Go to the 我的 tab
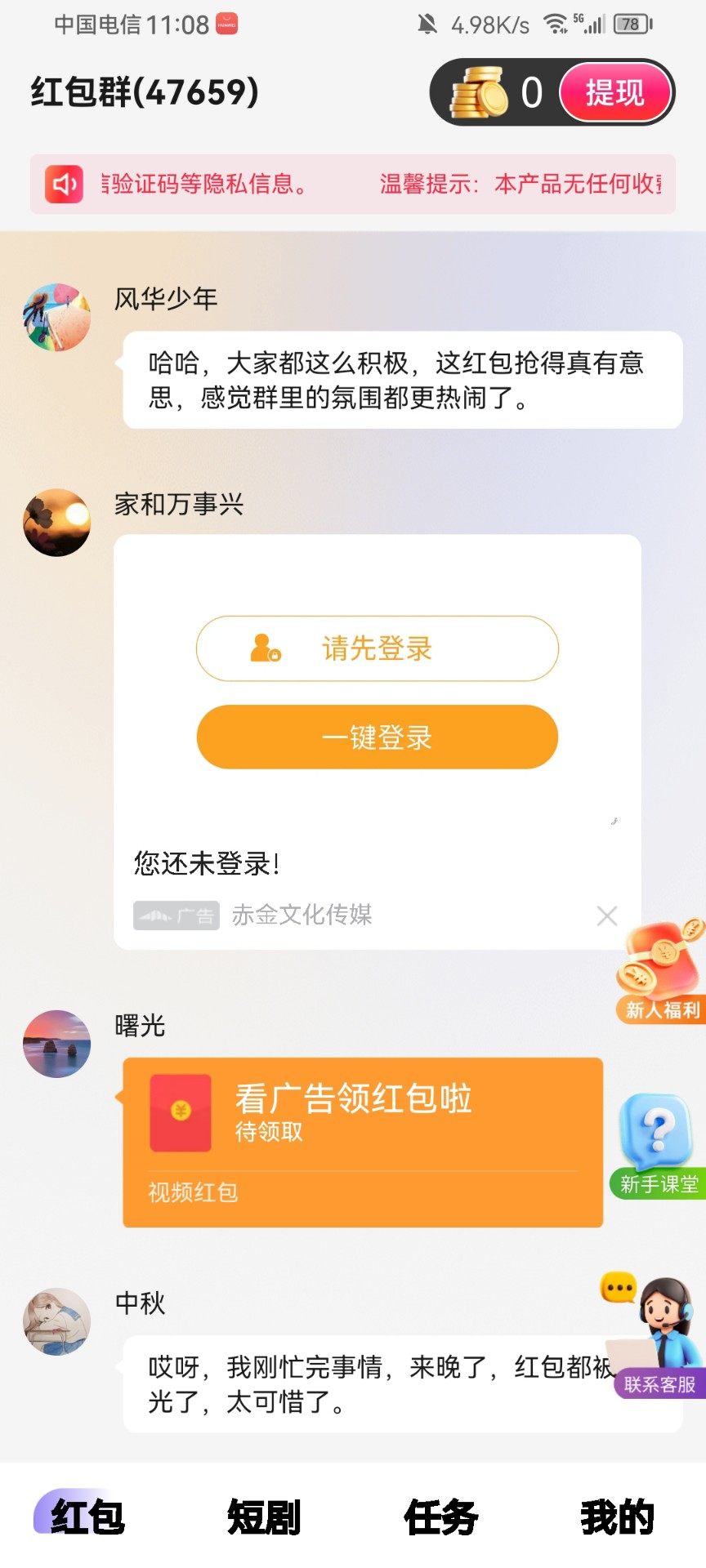The width and height of the screenshot is (706, 1568). tap(617, 1518)
